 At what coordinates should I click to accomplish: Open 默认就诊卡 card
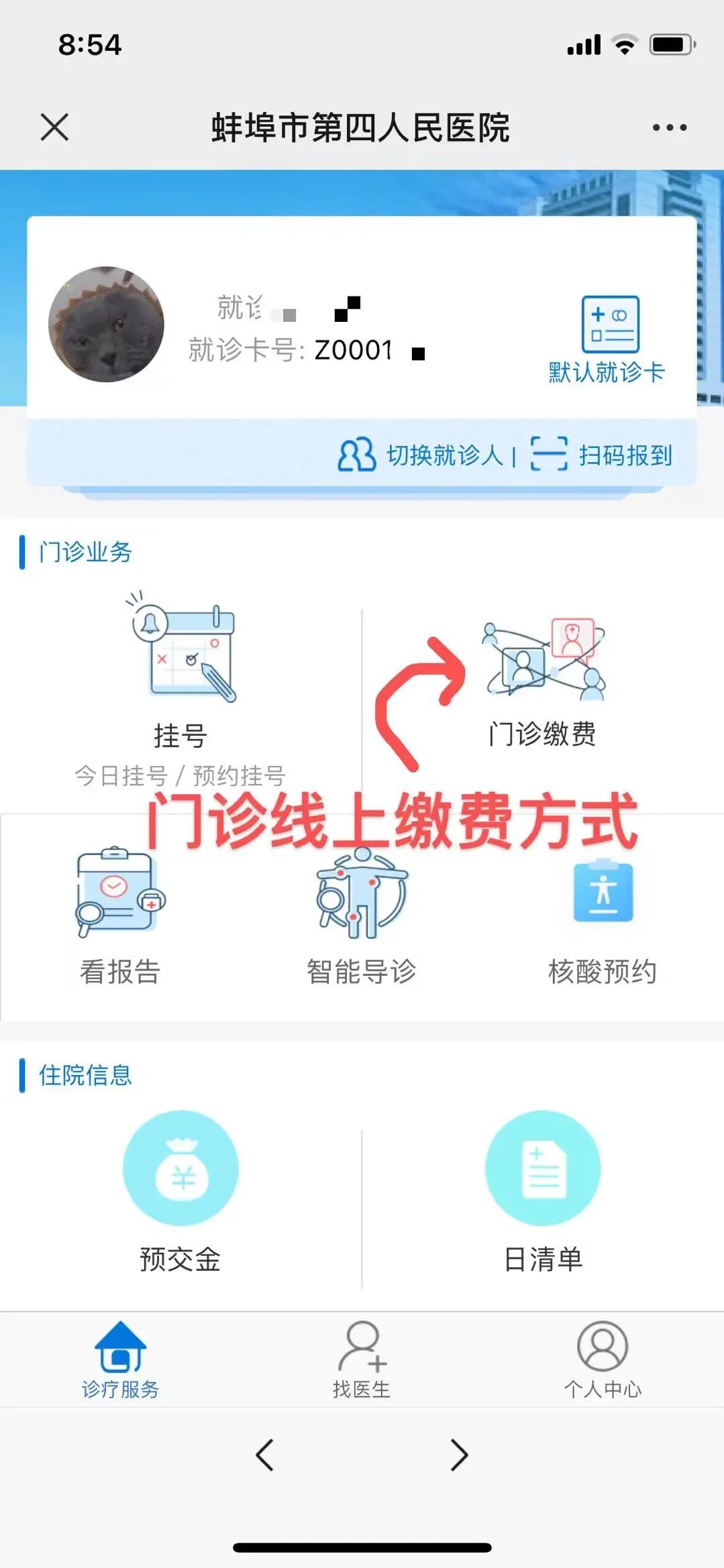[608, 340]
